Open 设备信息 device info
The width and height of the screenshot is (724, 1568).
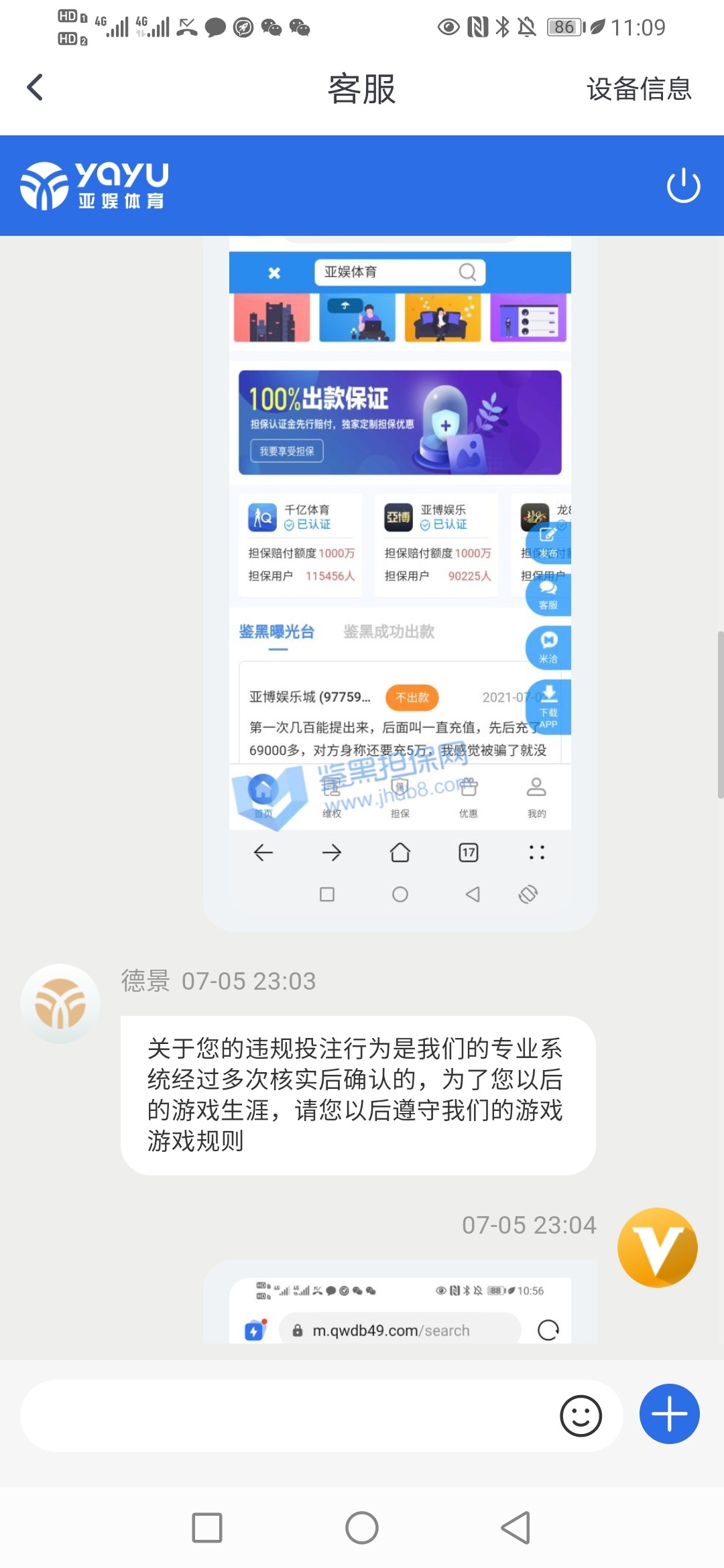coord(638,89)
